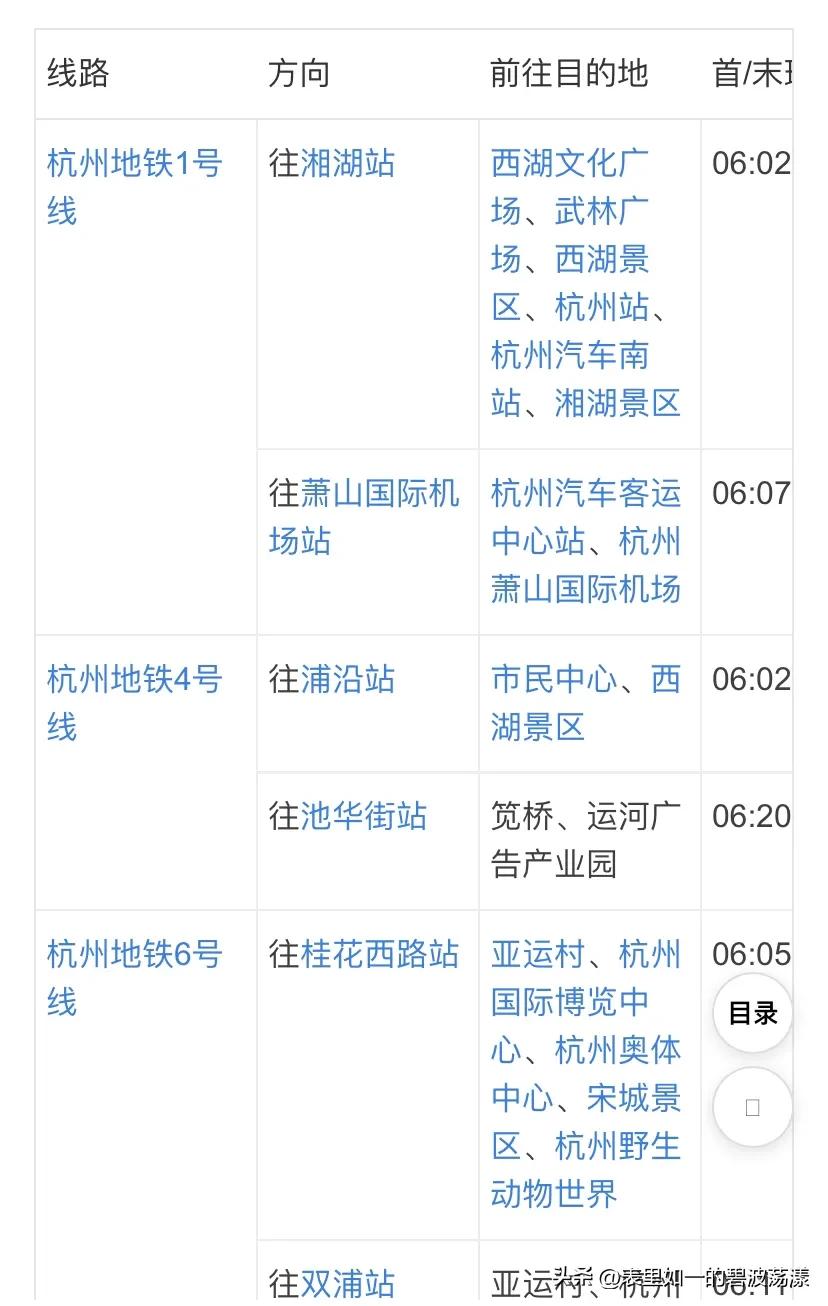Click the 市民中心 destination link
The height and width of the screenshot is (1306, 828).
click(551, 680)
